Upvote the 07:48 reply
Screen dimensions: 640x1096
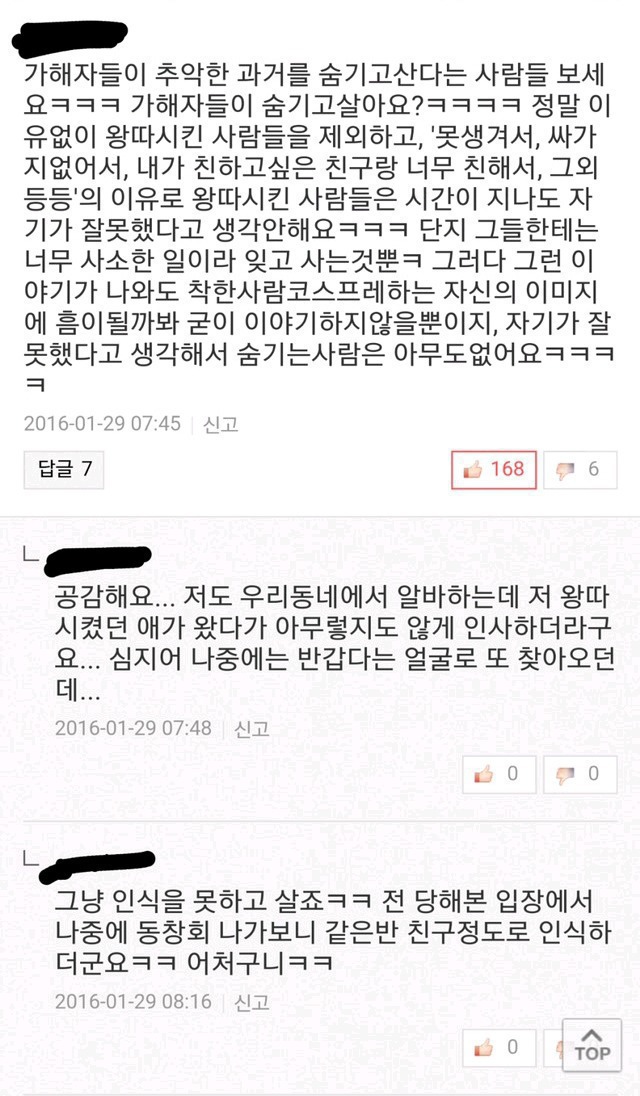[x=498, y=773]
